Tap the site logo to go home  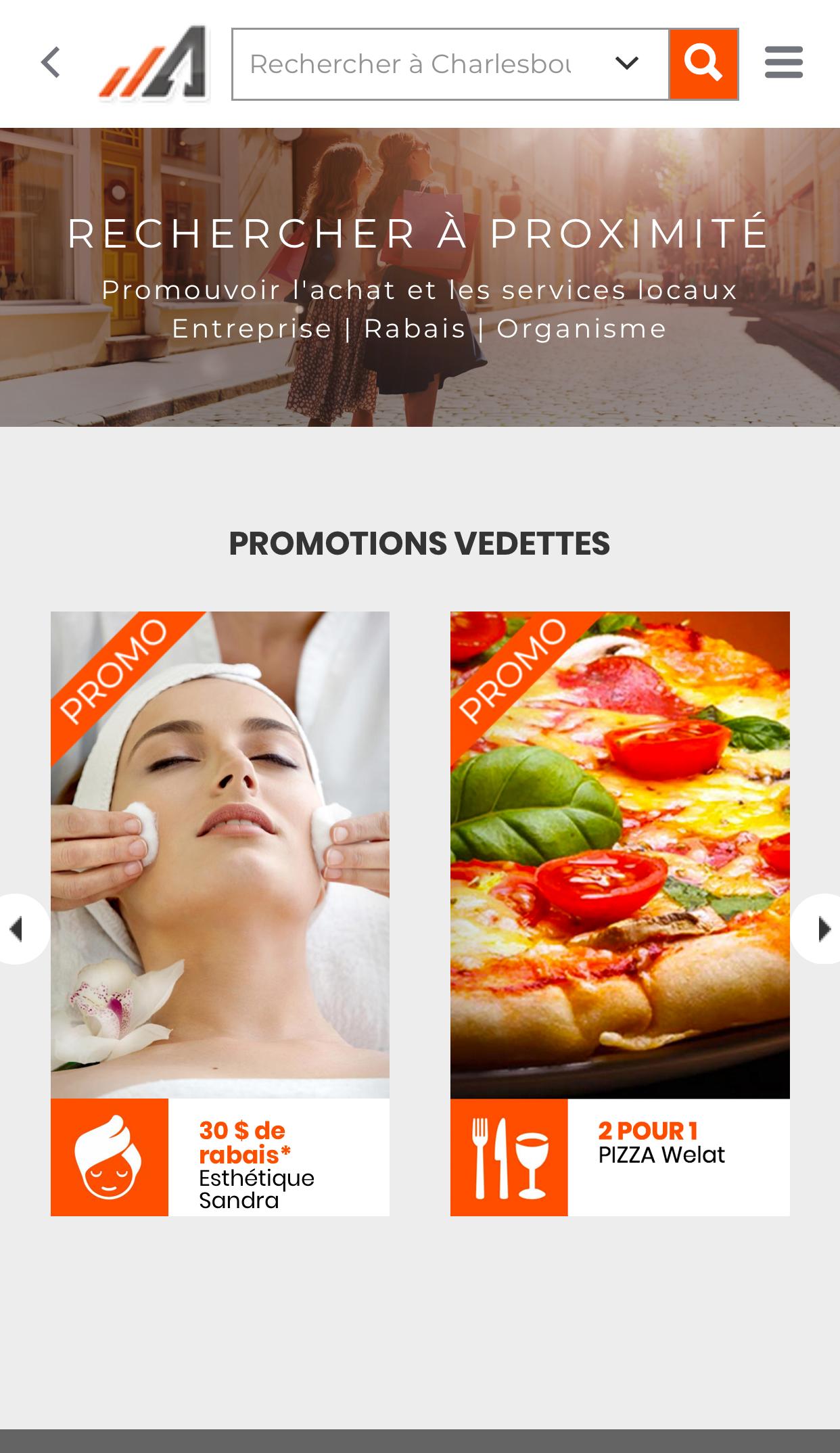154,64
